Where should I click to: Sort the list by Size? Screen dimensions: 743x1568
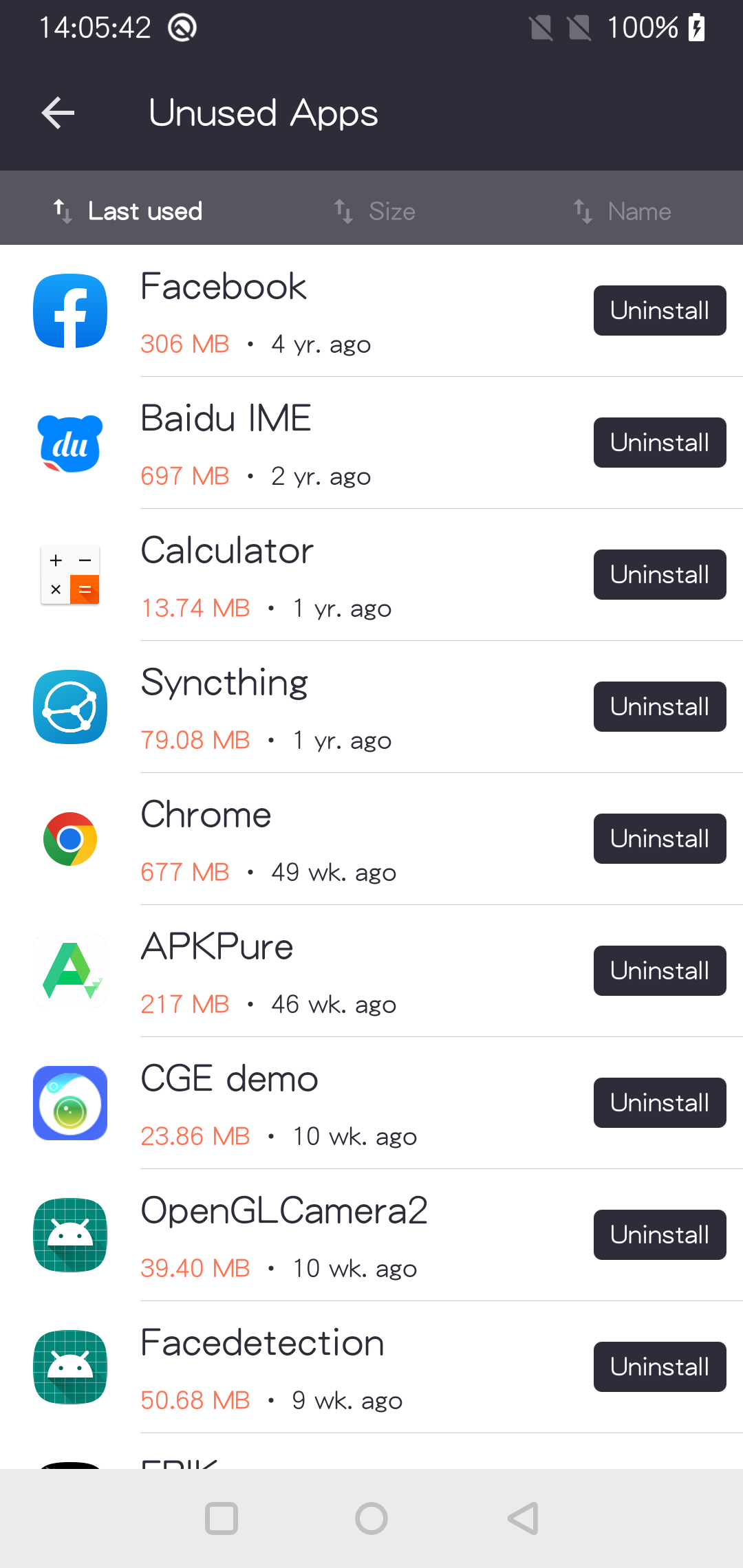pos(375,211)
